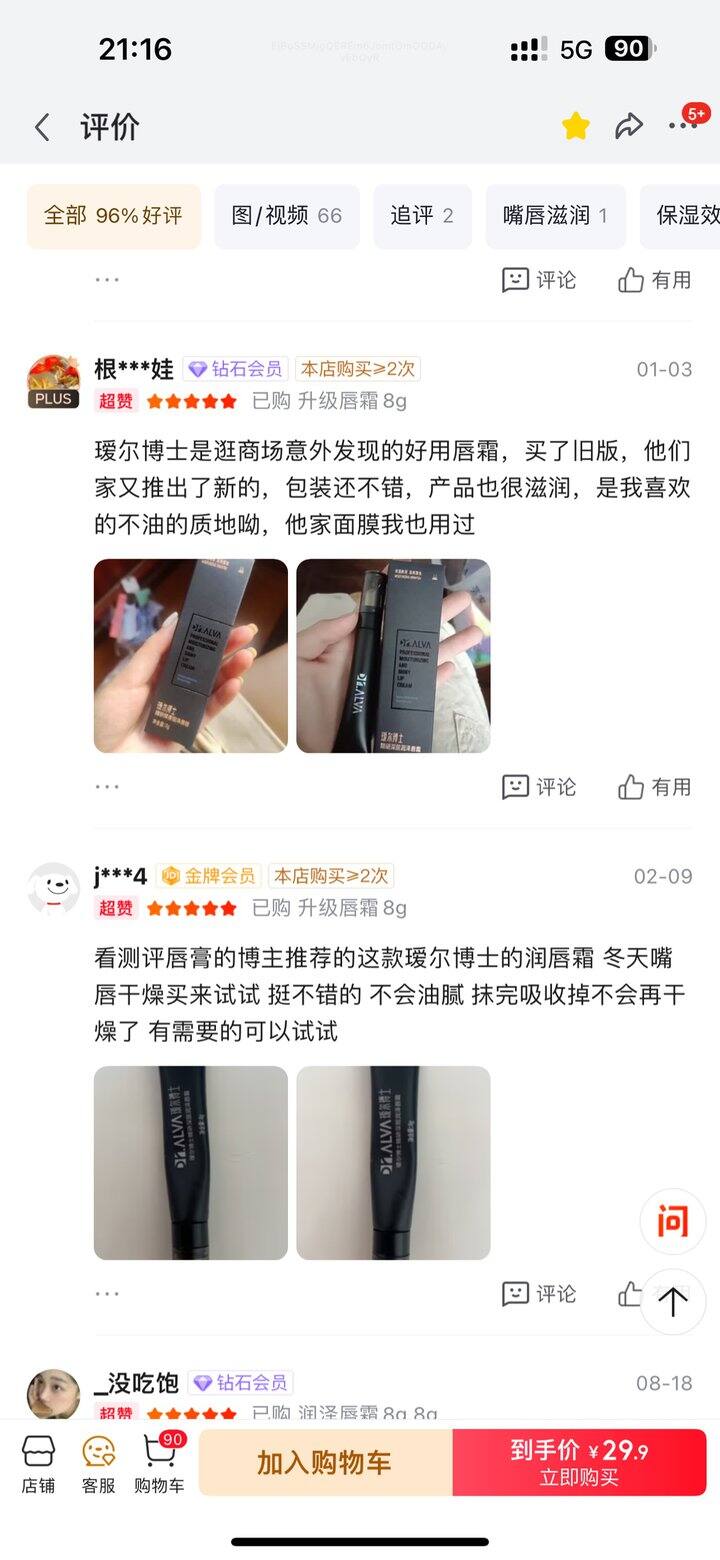Select the 全部 96%好评 filter chip
This screenshot has height=1560, width=720.
pyautogui.click(x=113, y=215)
